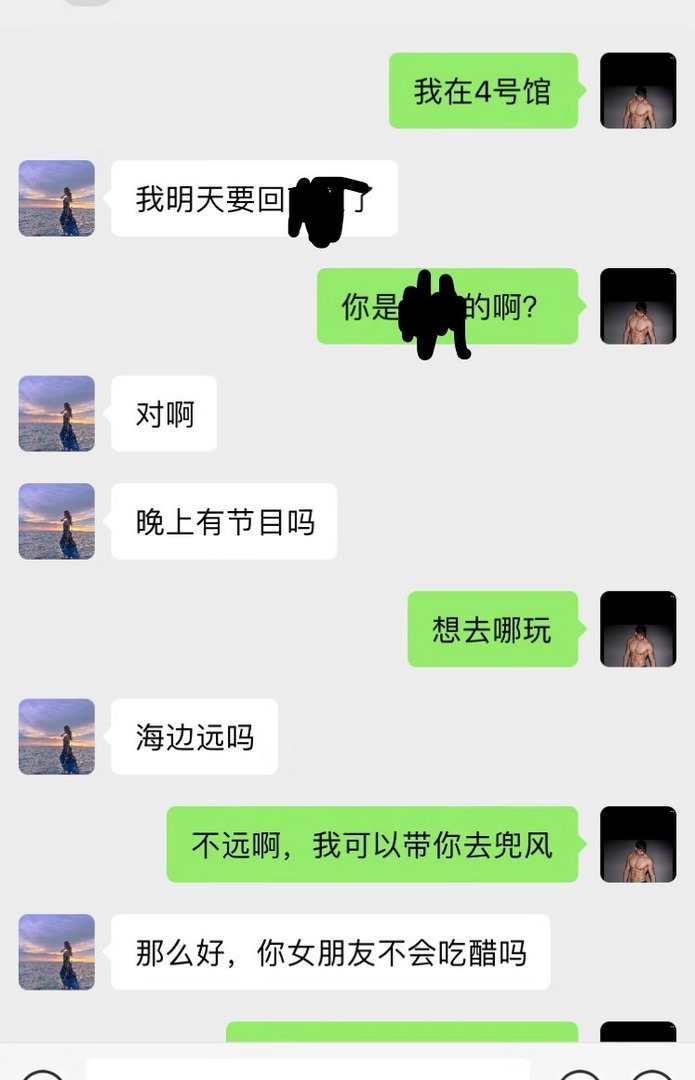View profile from avatar beside "晚上有节目吗"

click(57, 521)
